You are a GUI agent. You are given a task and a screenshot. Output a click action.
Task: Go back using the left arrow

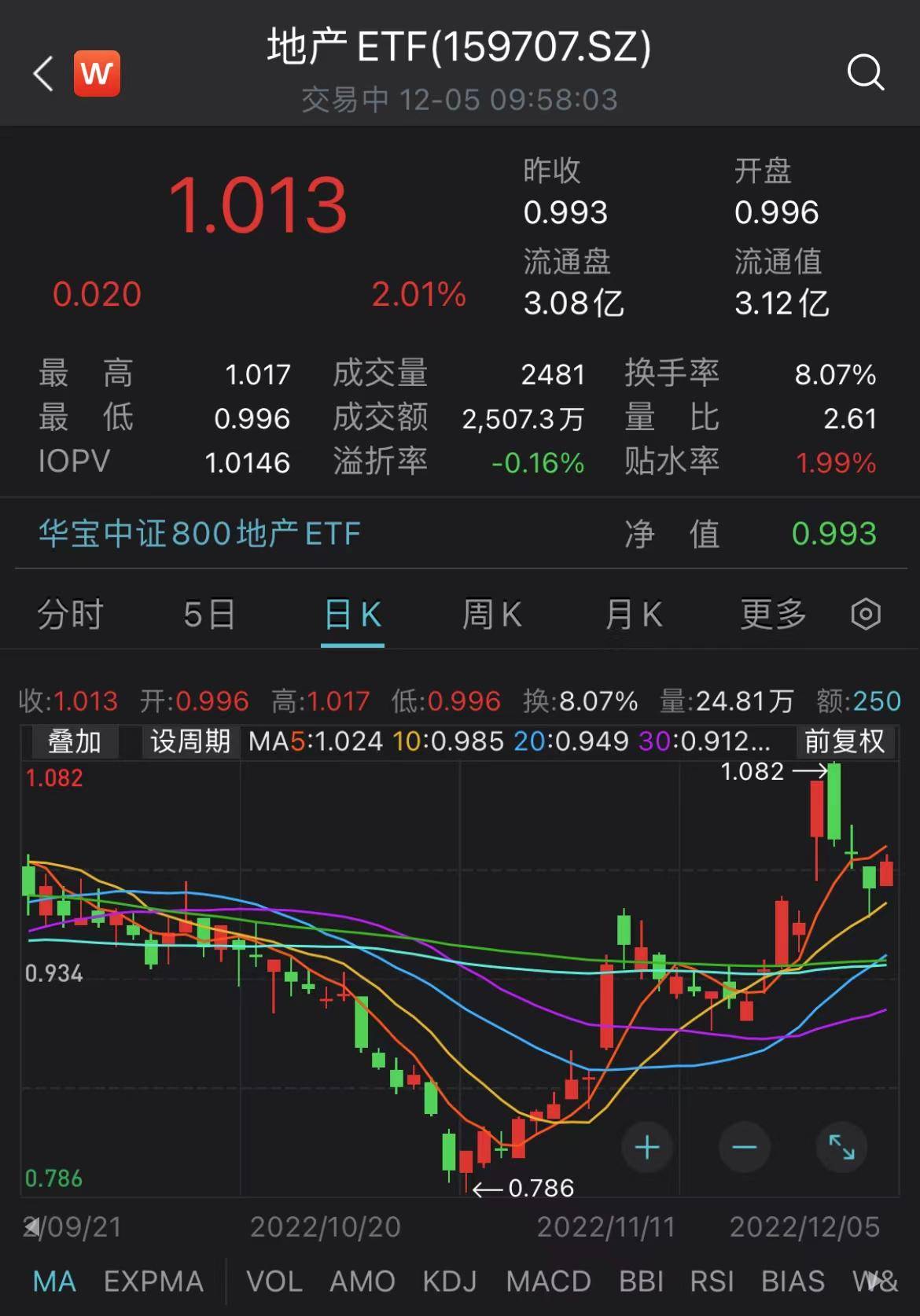41,73
